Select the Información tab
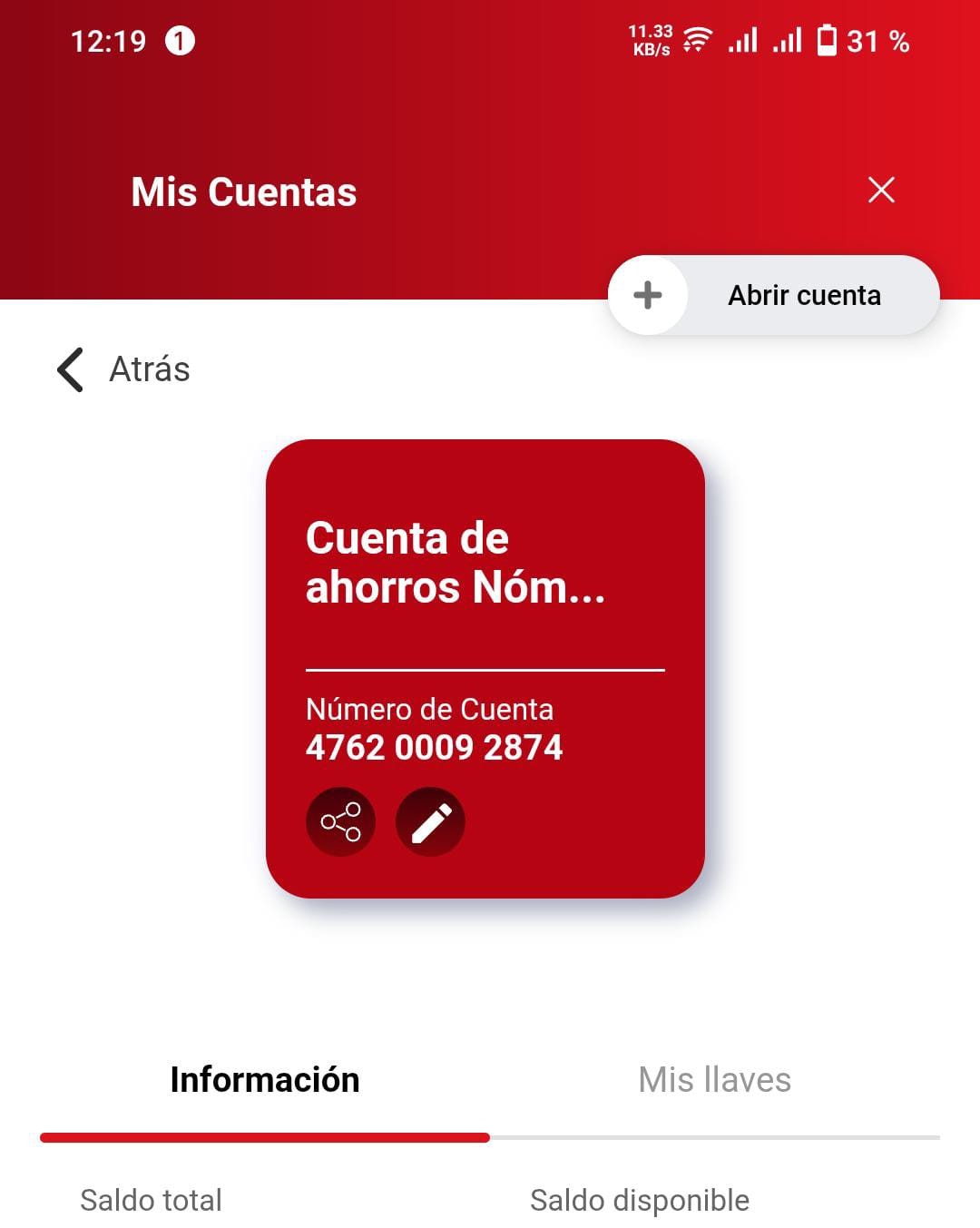The height and width of the screenshot is (1228, 980). tap(265, 1080)
